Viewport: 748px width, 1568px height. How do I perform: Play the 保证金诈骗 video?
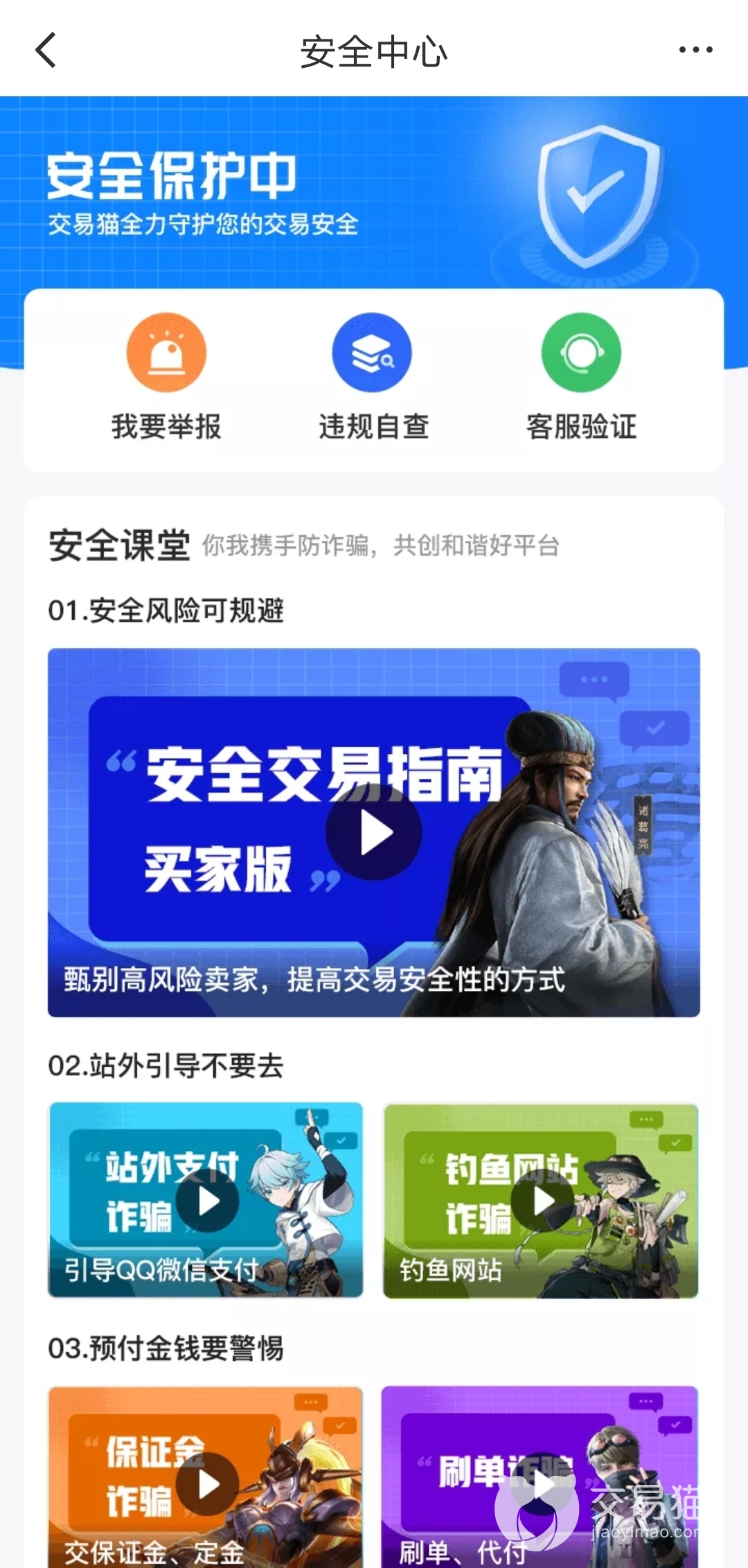[207, 1483]
